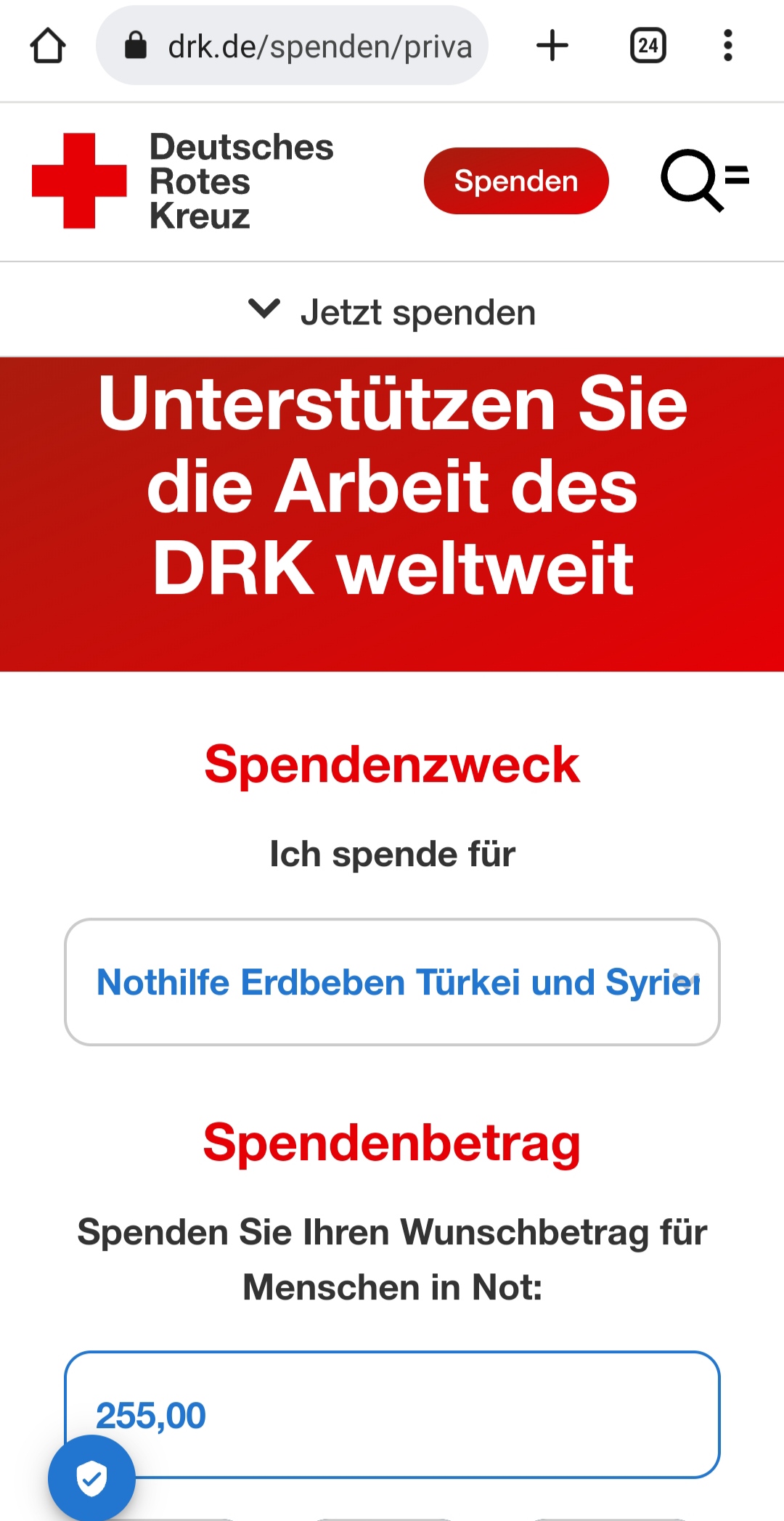The width and height of the screenshot is (784, 1521).
Task: Open the search and menu icon
Action: click(703, 180)
